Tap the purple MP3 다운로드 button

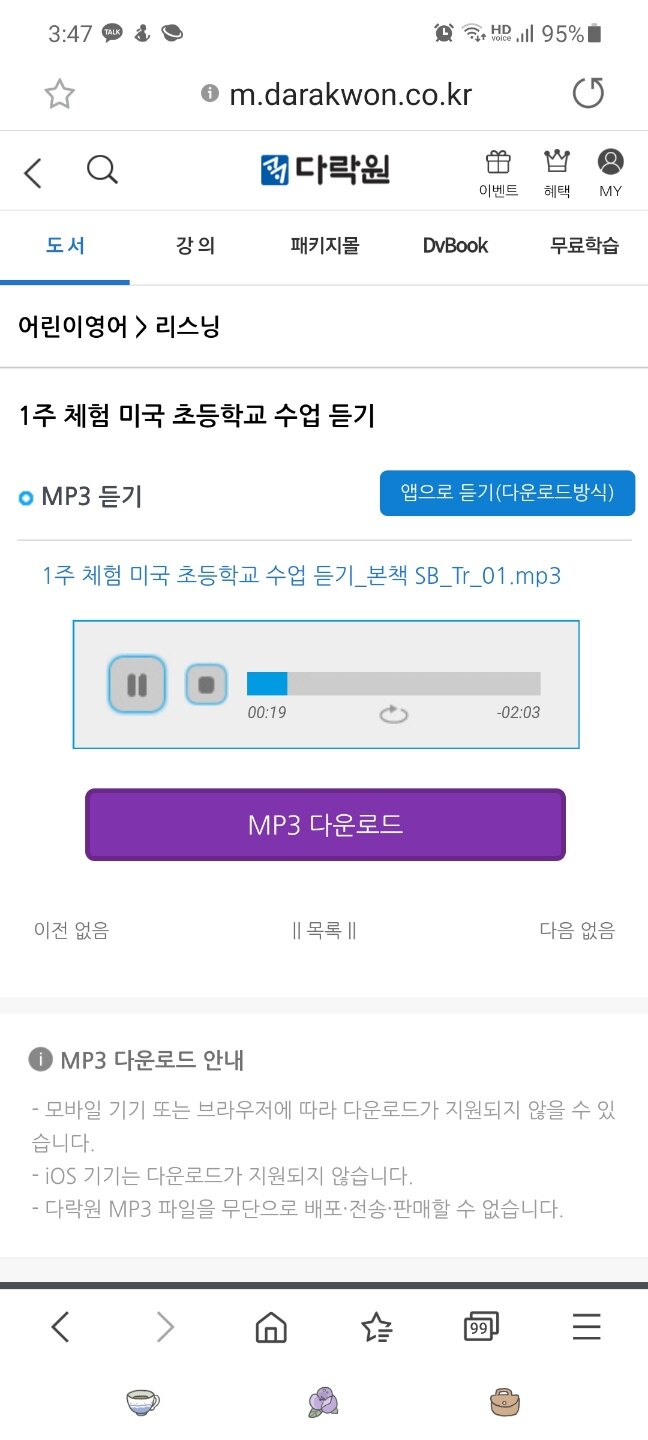(325, 825)
